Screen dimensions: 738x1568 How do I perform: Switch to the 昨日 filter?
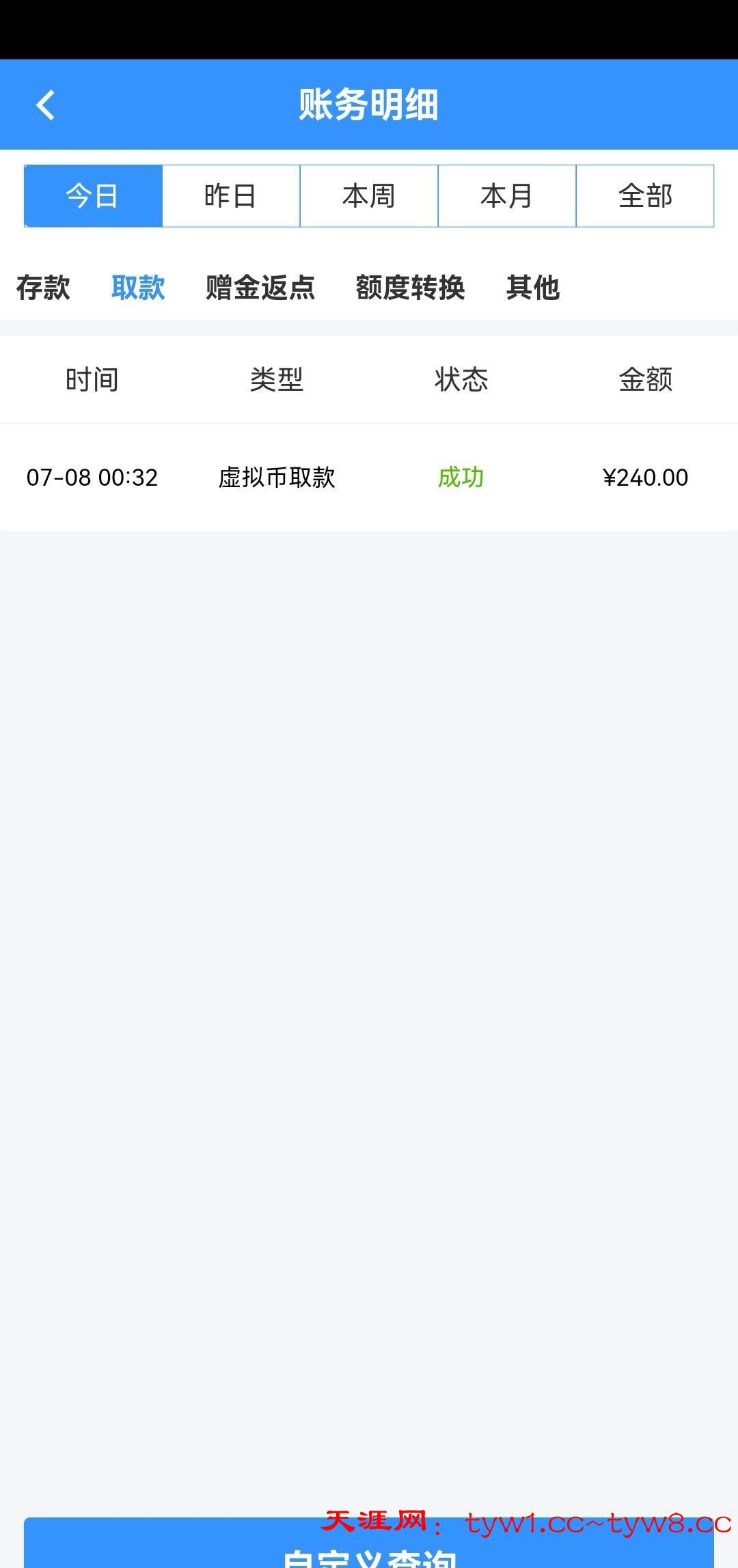tap(231, 196)
